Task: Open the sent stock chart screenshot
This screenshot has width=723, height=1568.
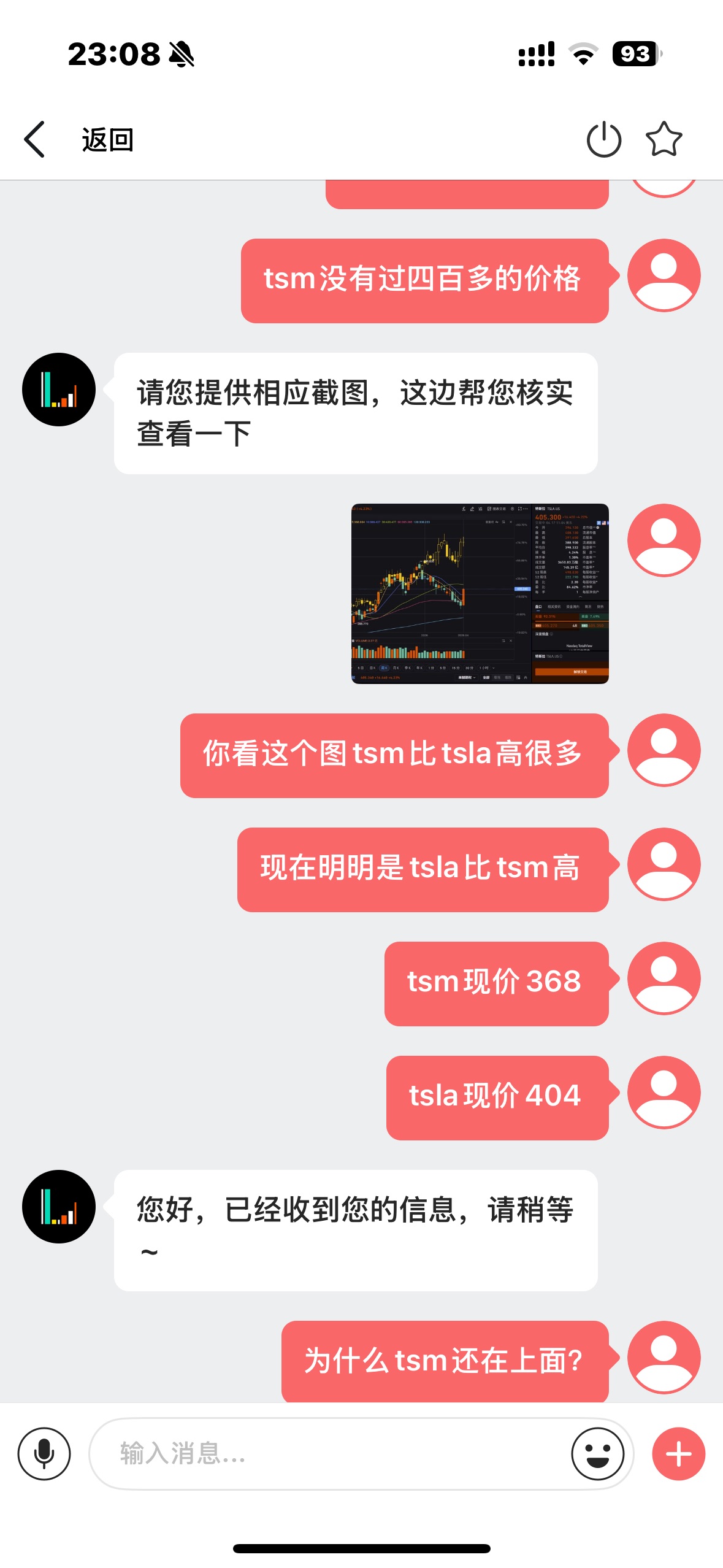Action: tap(480, 593)
